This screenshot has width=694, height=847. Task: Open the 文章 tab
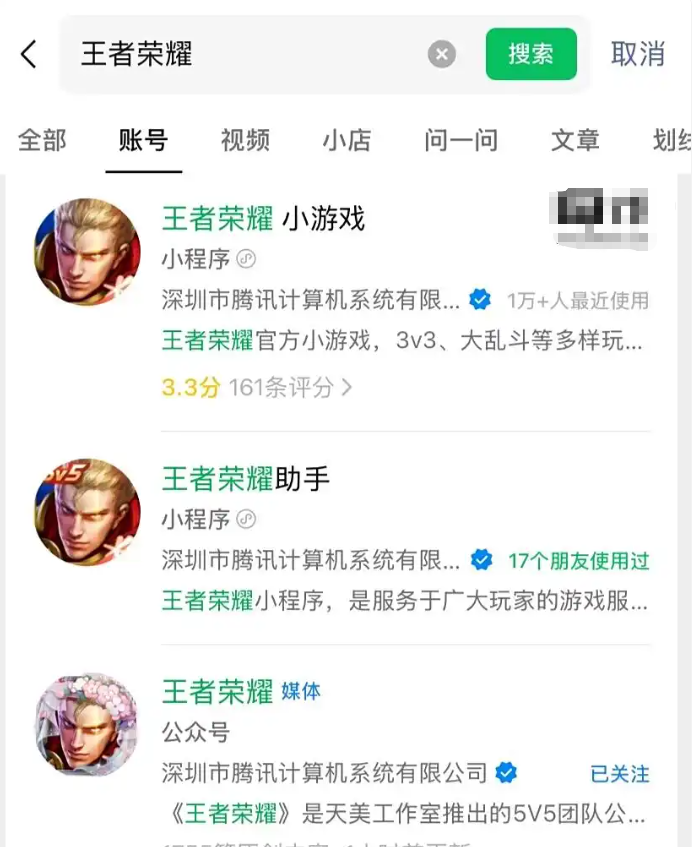point(575,141)
